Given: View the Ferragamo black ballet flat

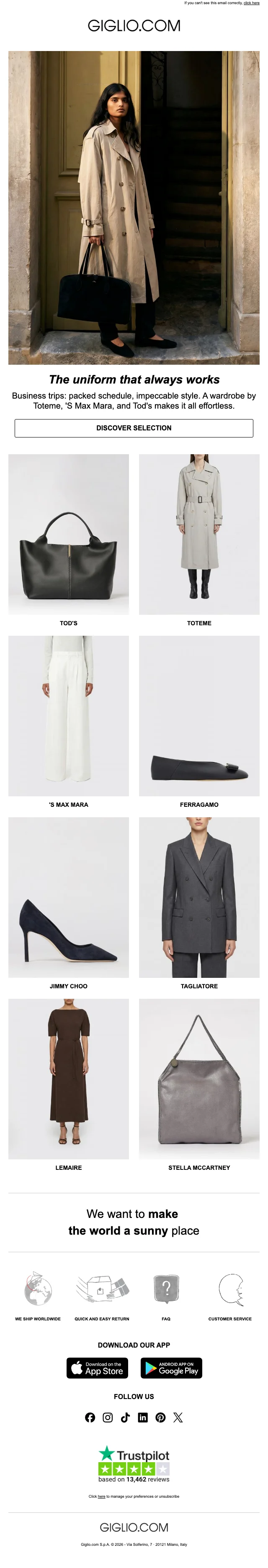Looking at the screenshot, I should tap(199, 716).
